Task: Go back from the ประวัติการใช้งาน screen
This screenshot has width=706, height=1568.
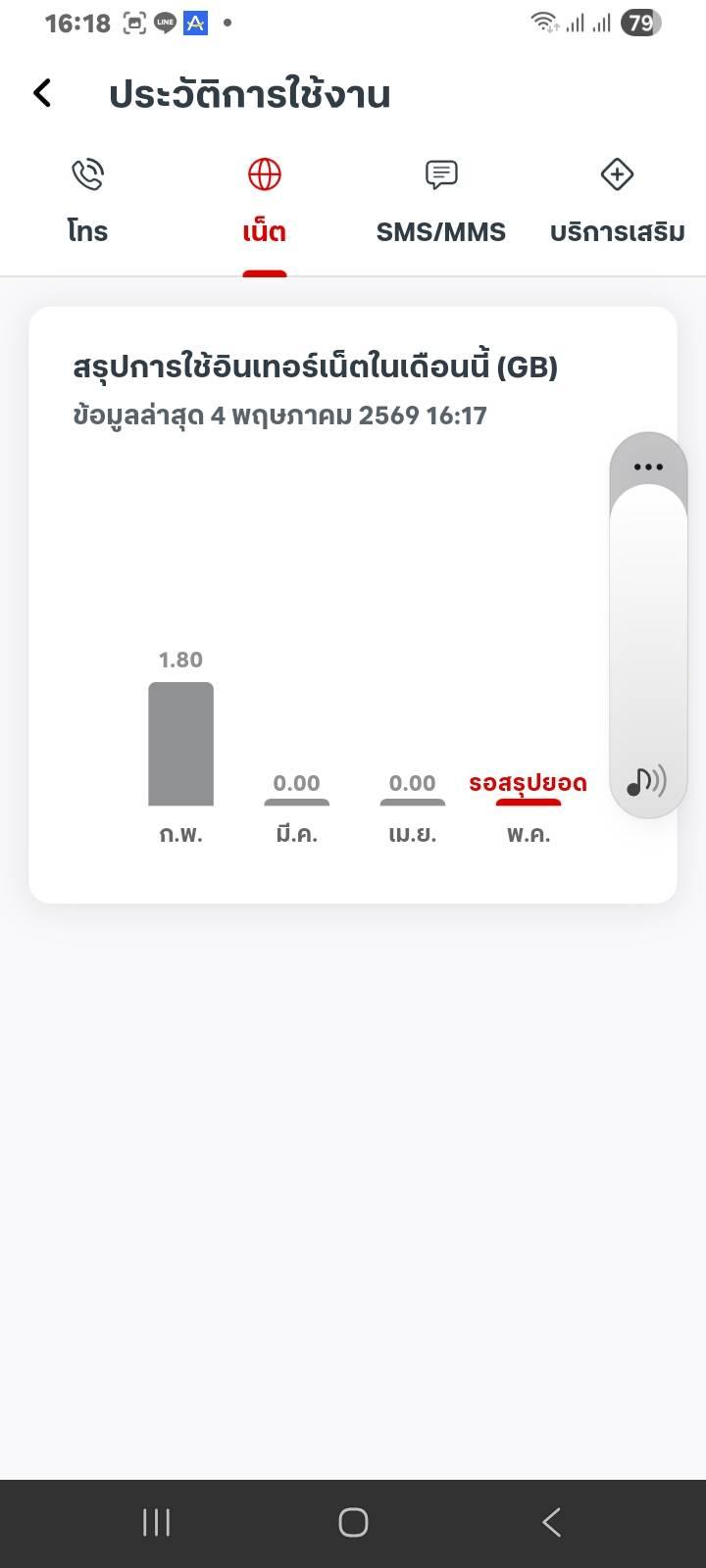Action: (x=42, y=94)
